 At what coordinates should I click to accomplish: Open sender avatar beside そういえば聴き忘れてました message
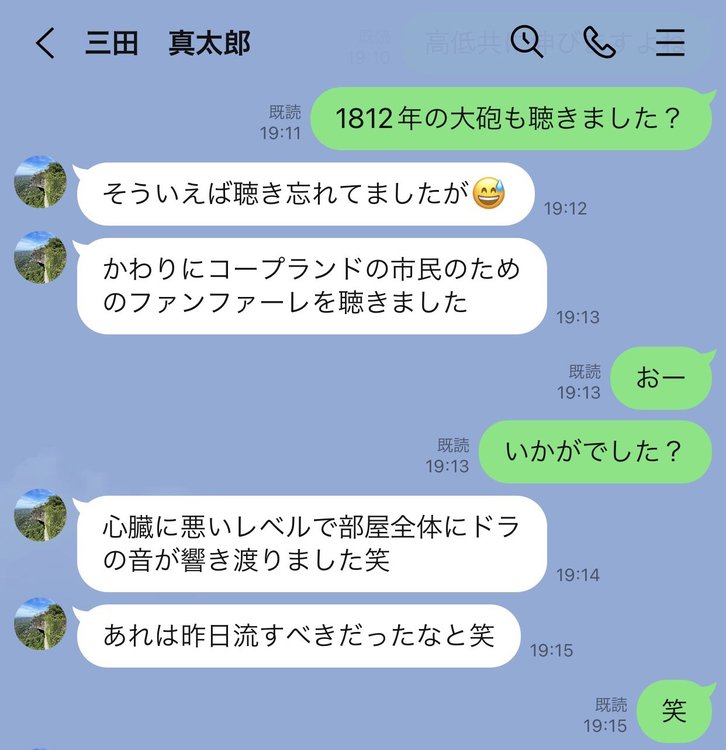40,181
